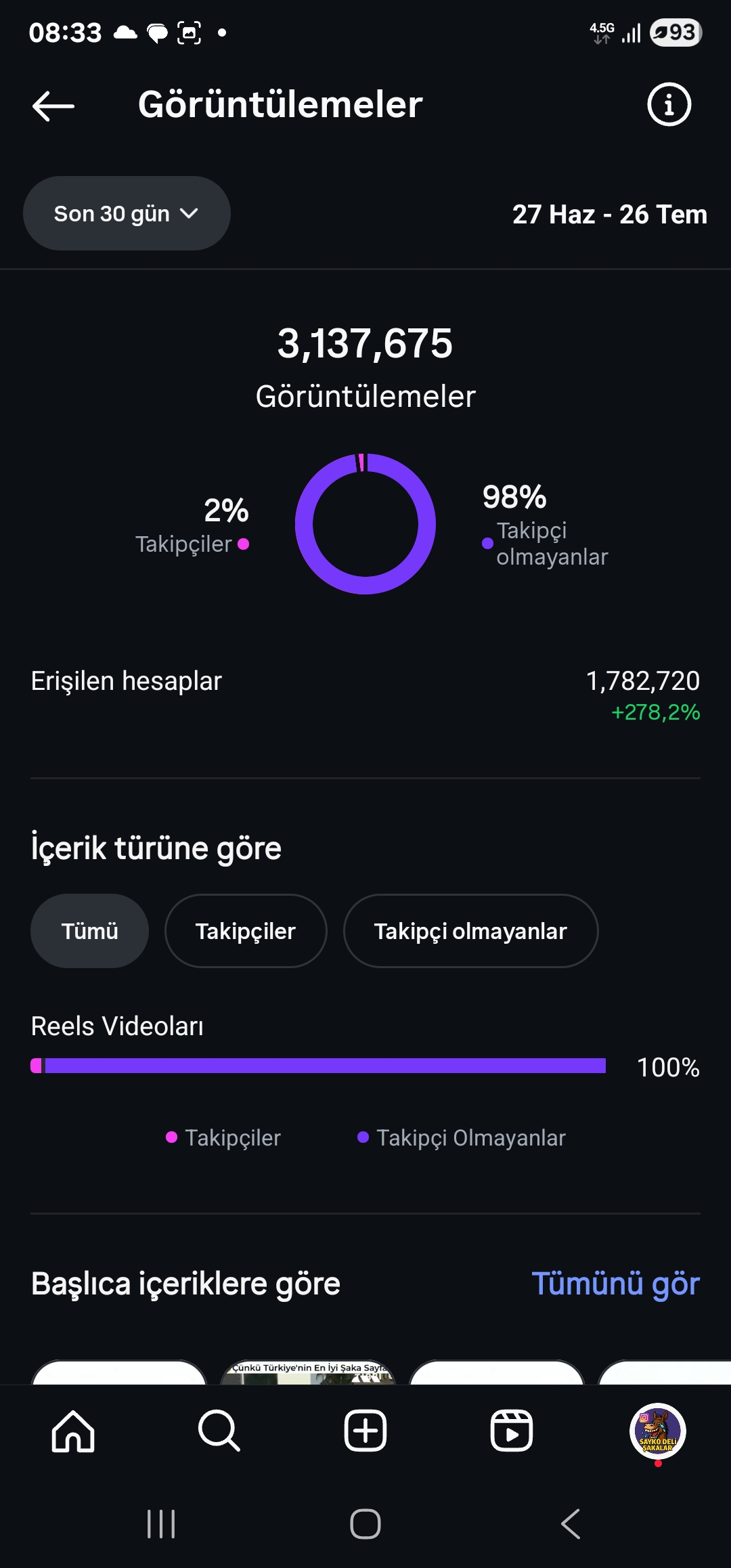Open the Son 30 gün date range dropdown
The width and height of the screenshot is (731, 1568).
[127, 213]
